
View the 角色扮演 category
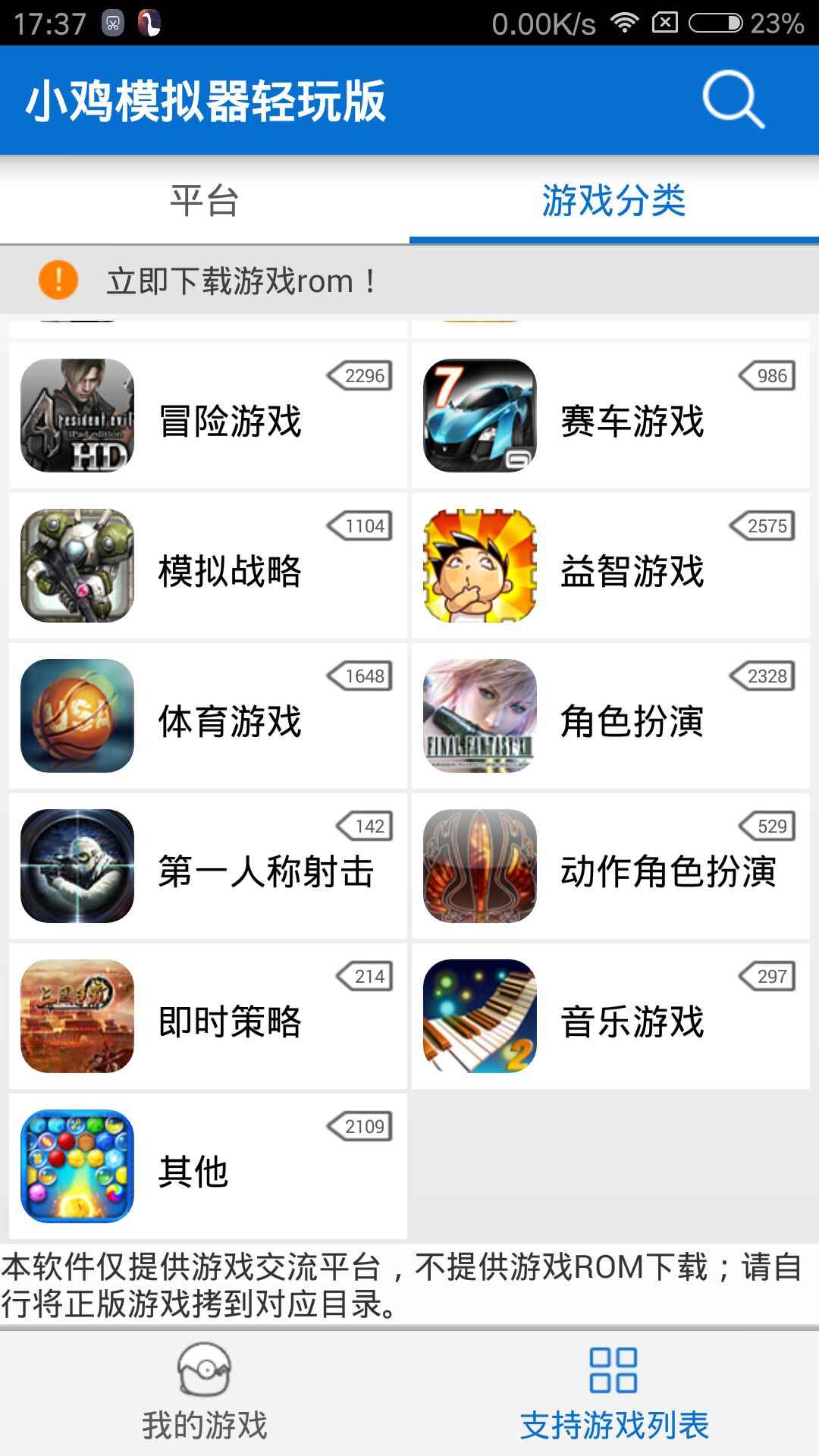point(610,716)
